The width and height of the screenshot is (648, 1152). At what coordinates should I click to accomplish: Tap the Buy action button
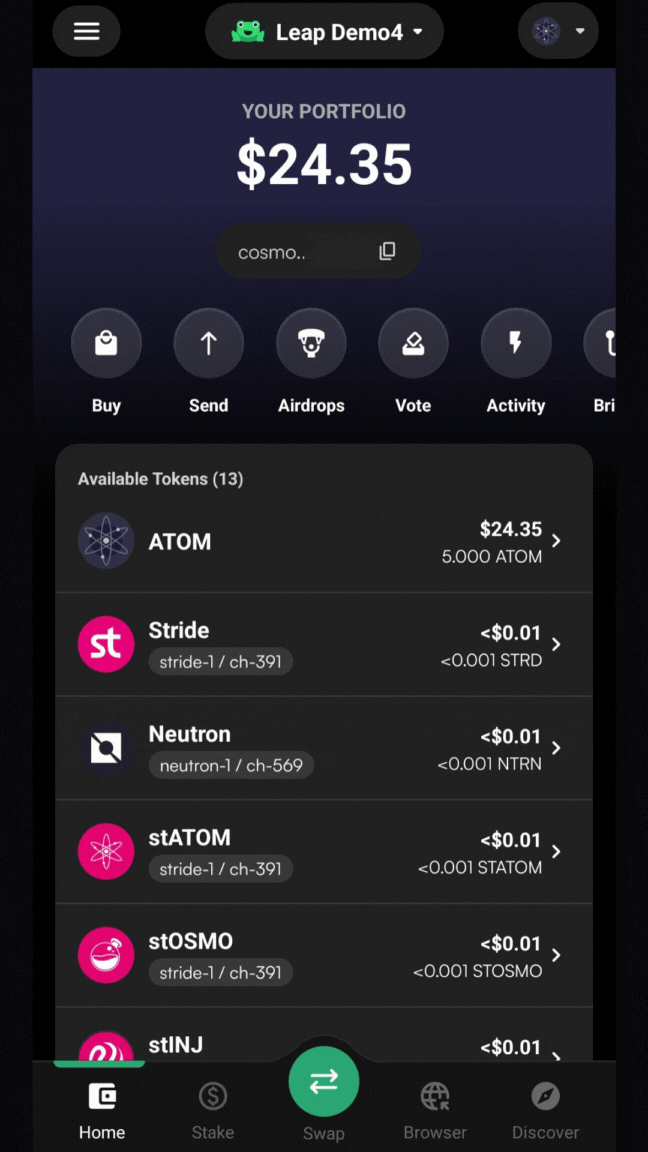(x=106, y=345)
